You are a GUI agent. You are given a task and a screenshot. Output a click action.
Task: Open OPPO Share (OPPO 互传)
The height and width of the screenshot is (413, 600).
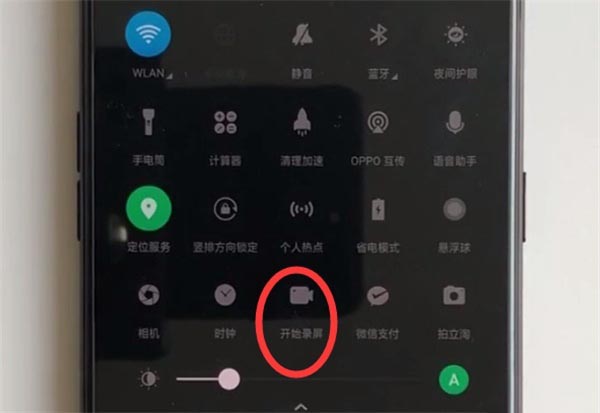tap(378, 122)
